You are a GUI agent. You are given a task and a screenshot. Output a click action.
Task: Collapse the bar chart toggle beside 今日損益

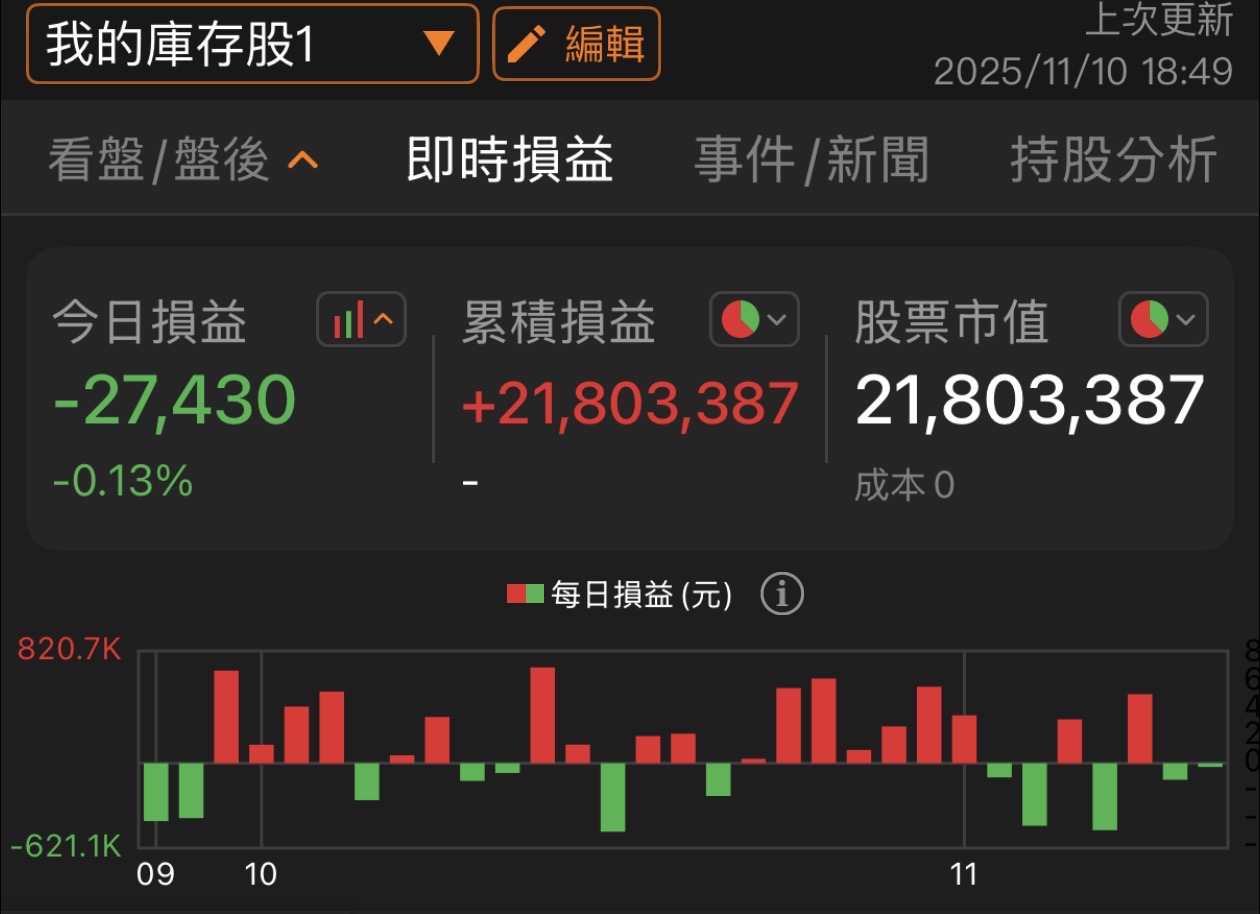[x=362, y=320]
